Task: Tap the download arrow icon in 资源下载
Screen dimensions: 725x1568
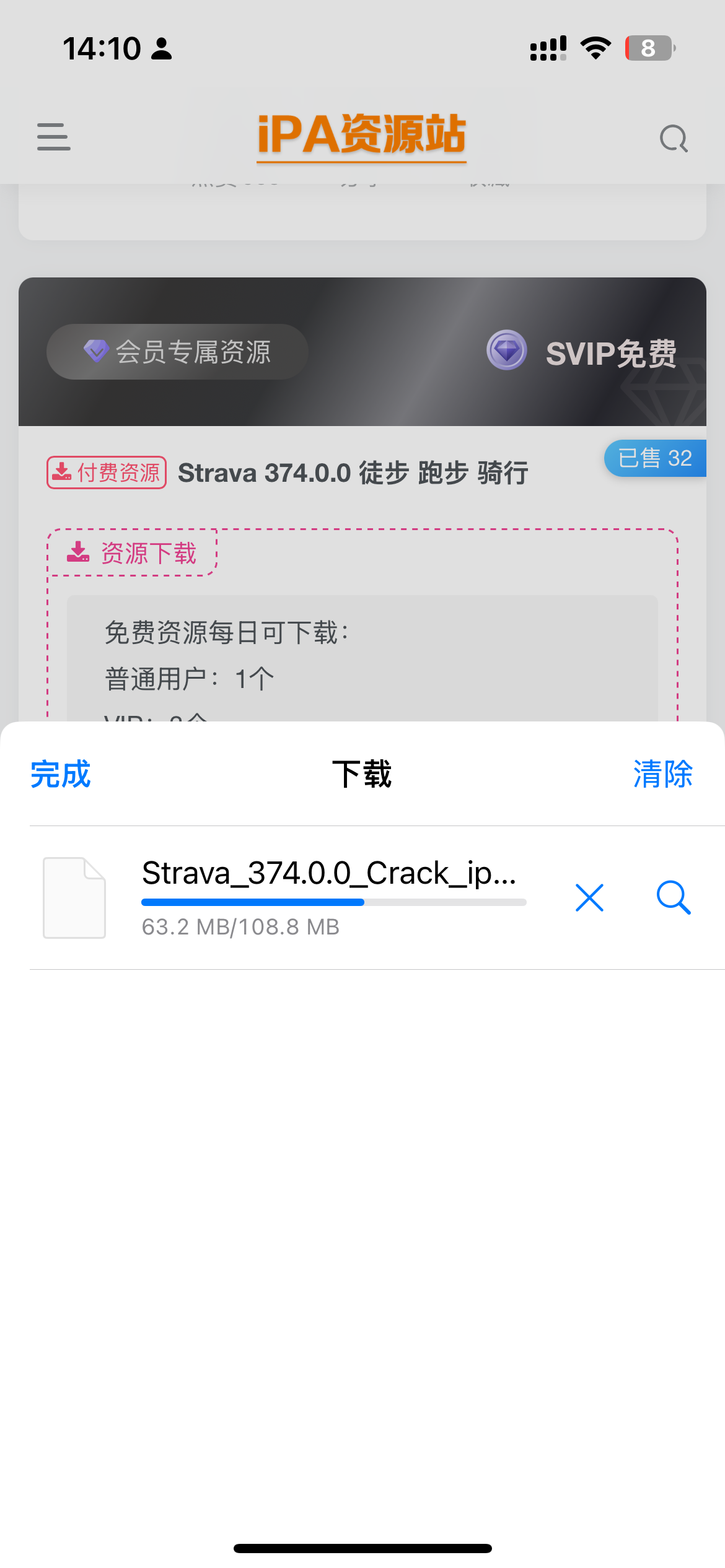Action: point(78,552)
